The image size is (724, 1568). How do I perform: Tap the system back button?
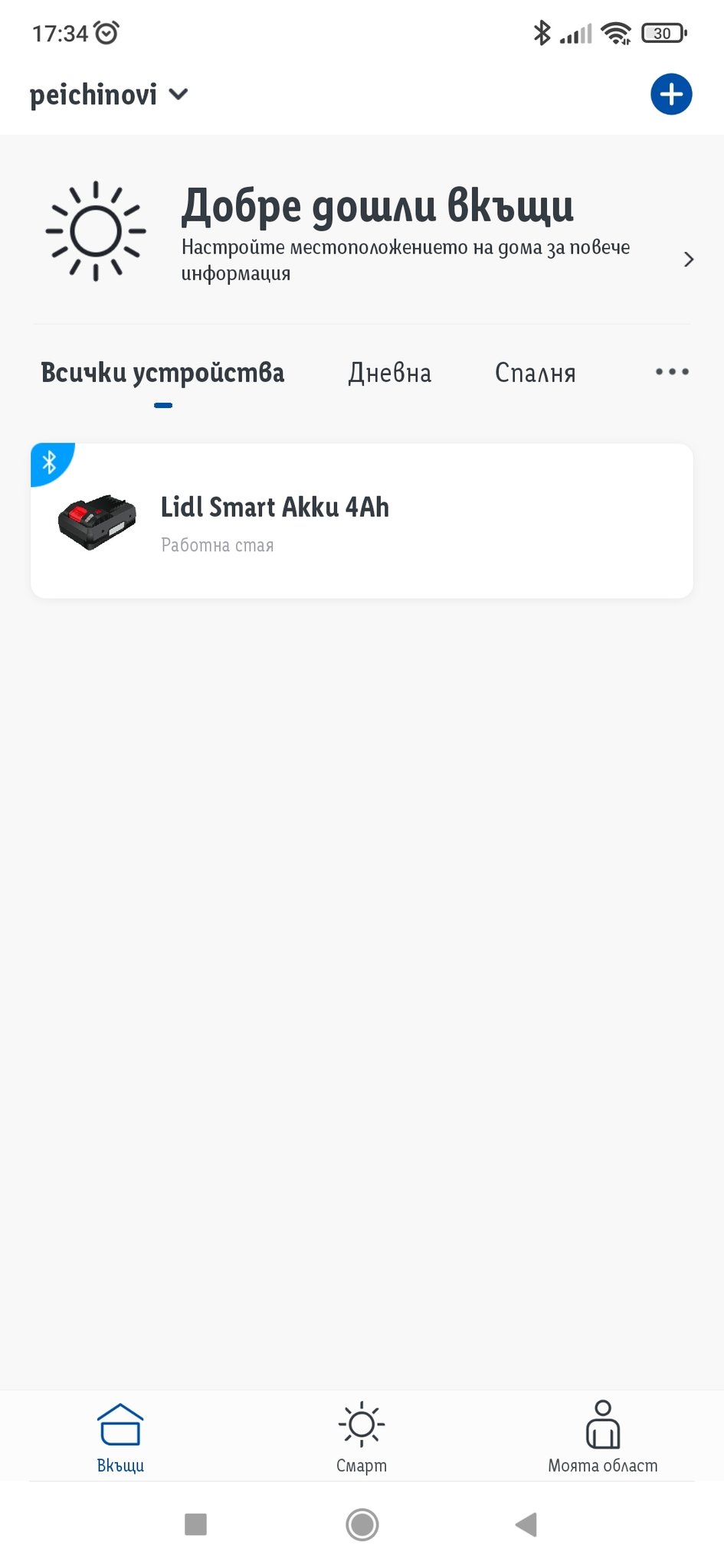point(526,1524)
